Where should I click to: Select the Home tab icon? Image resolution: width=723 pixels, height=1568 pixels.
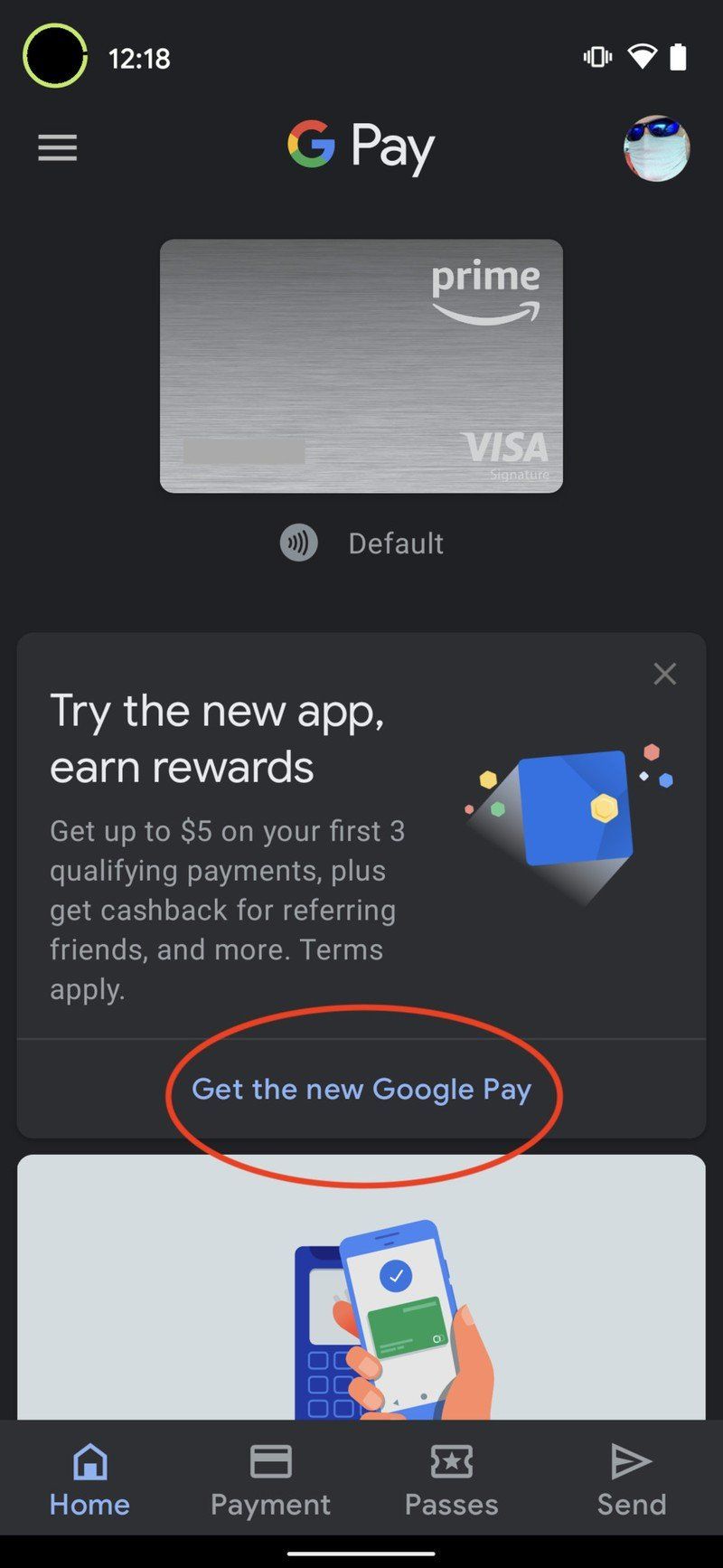[89, 1461]
